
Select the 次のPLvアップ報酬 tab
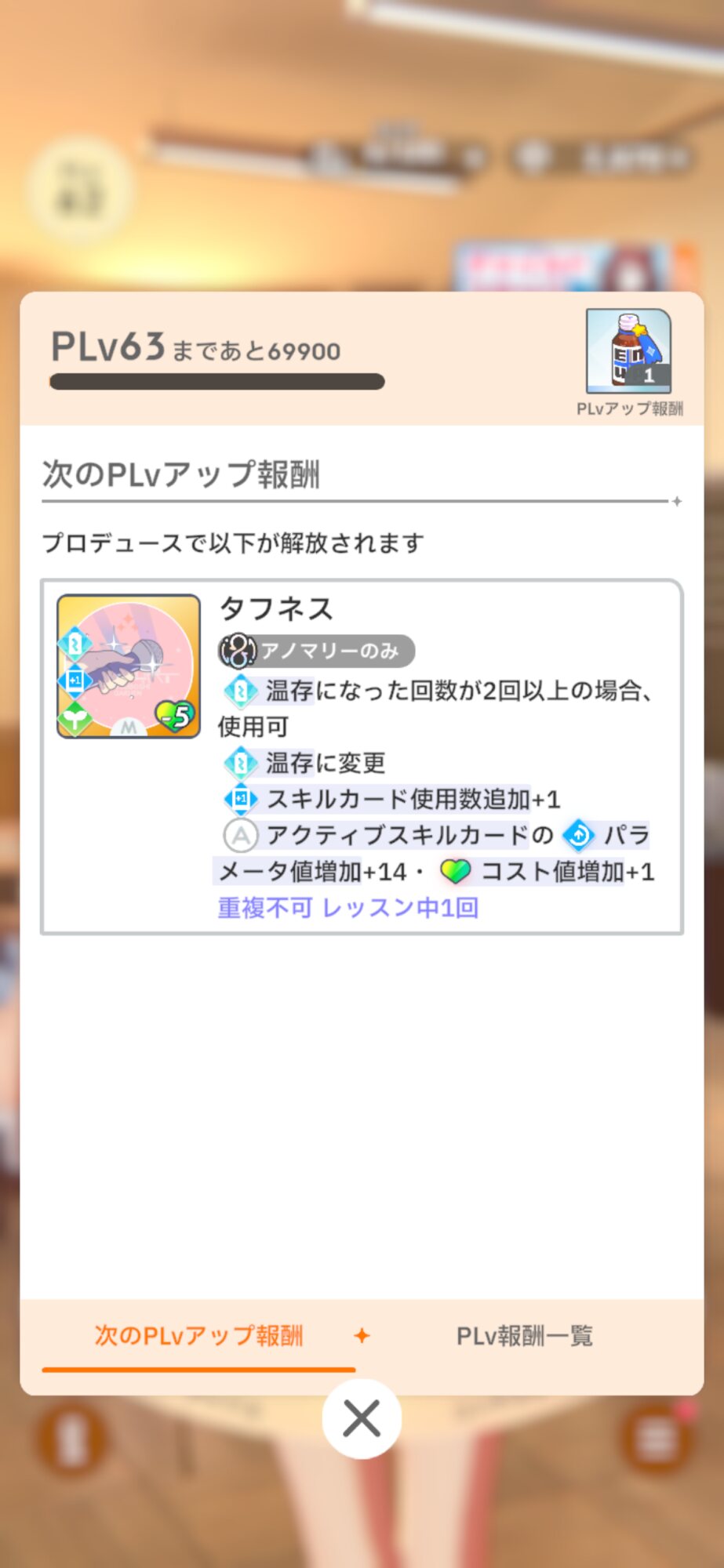(198, 1336)
